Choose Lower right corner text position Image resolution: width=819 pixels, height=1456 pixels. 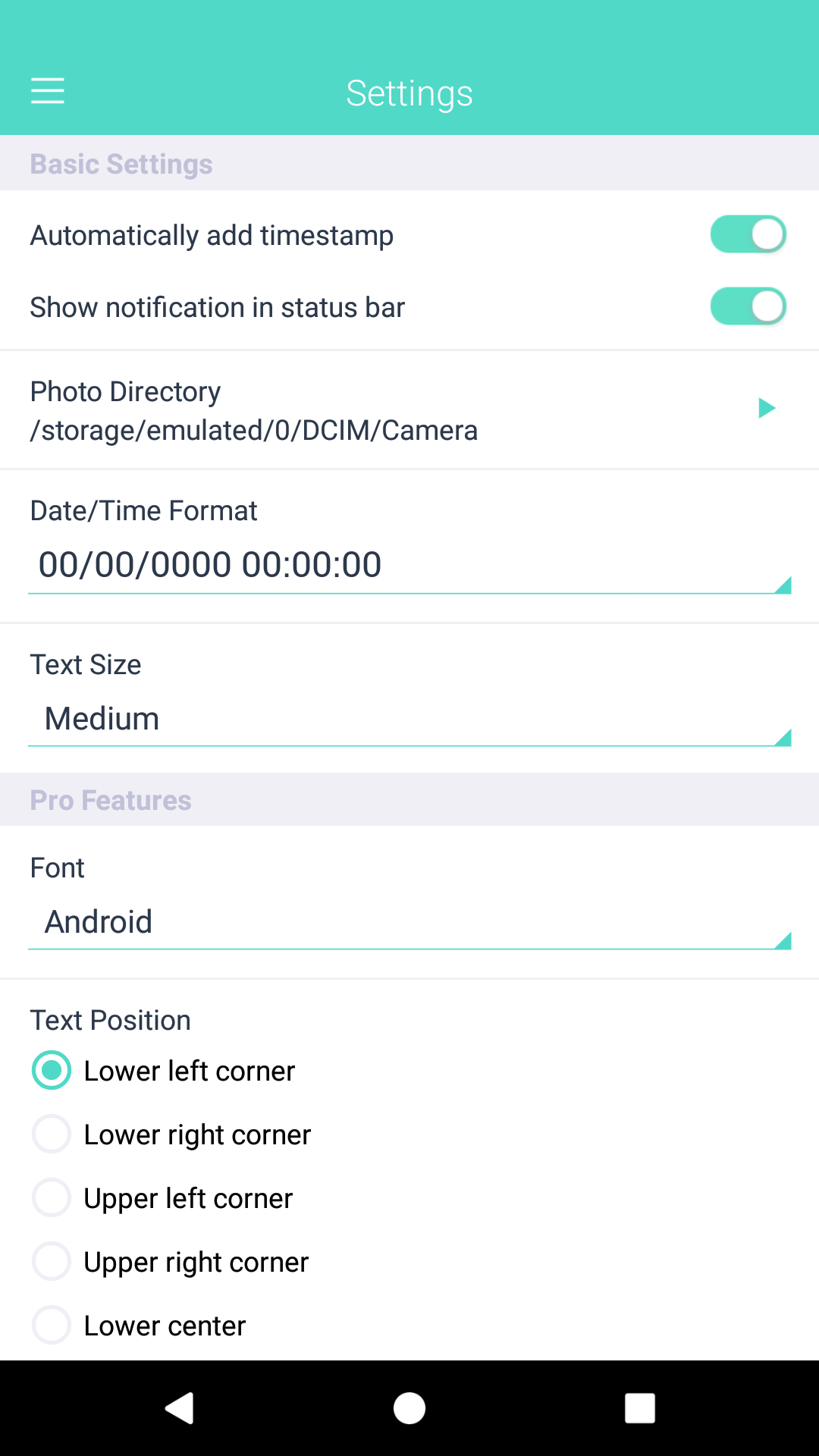171,1134
